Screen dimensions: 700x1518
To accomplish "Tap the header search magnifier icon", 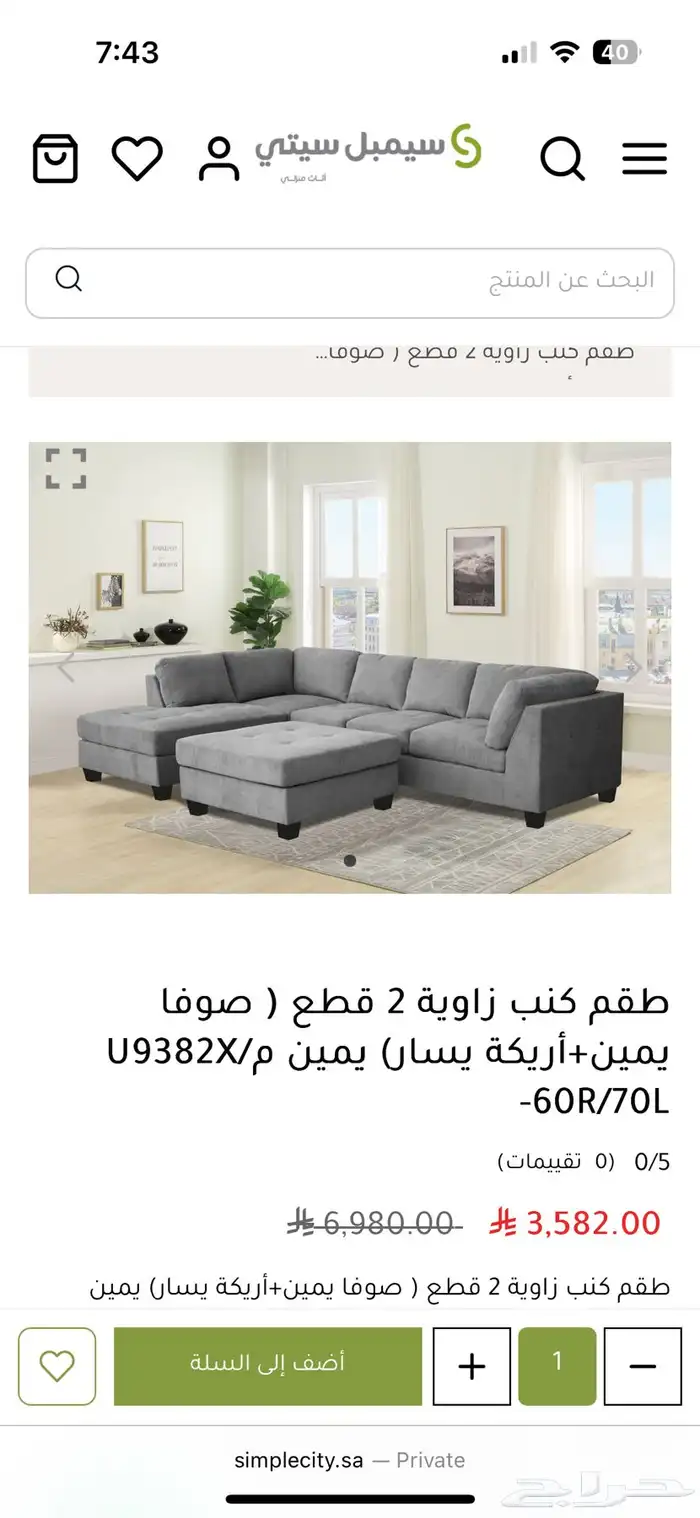I will coord(563,158).
